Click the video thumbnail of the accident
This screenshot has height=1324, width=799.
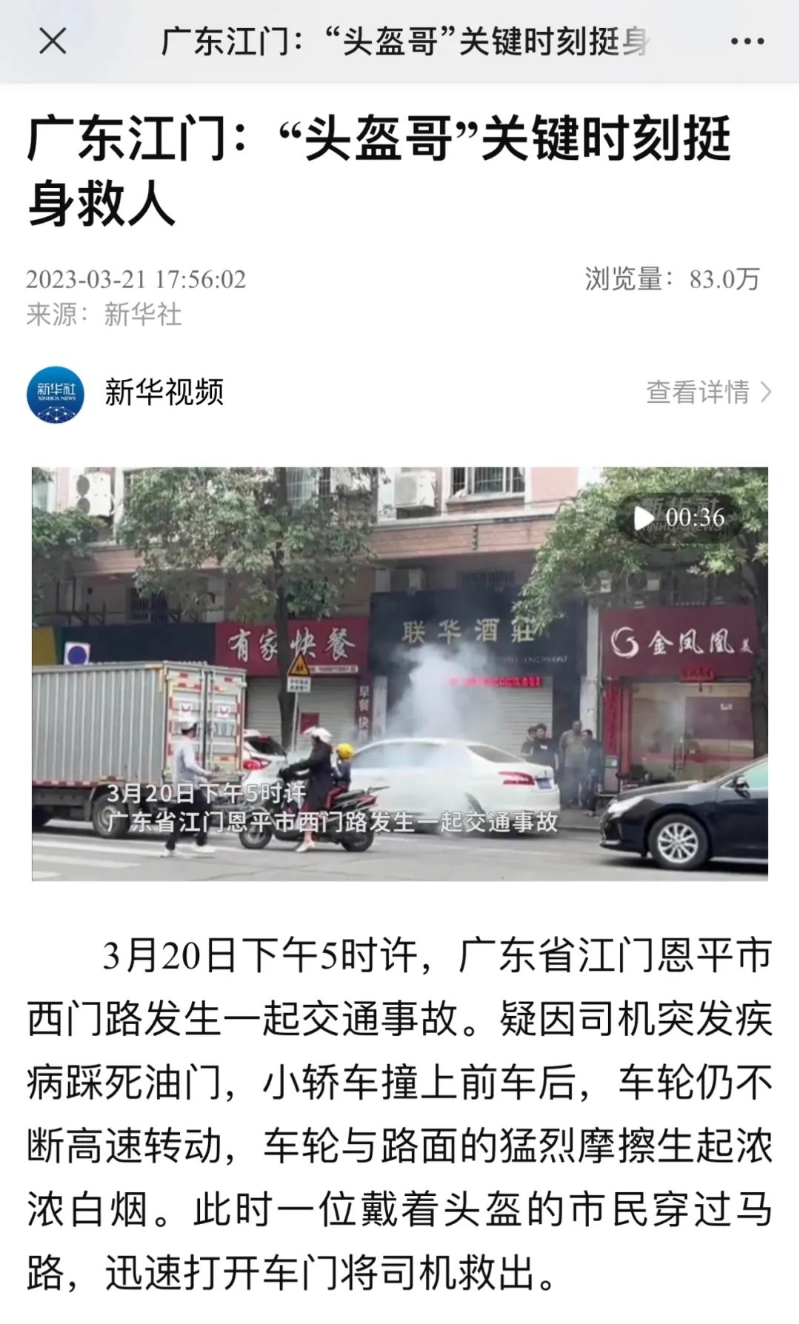coord(400,670)
